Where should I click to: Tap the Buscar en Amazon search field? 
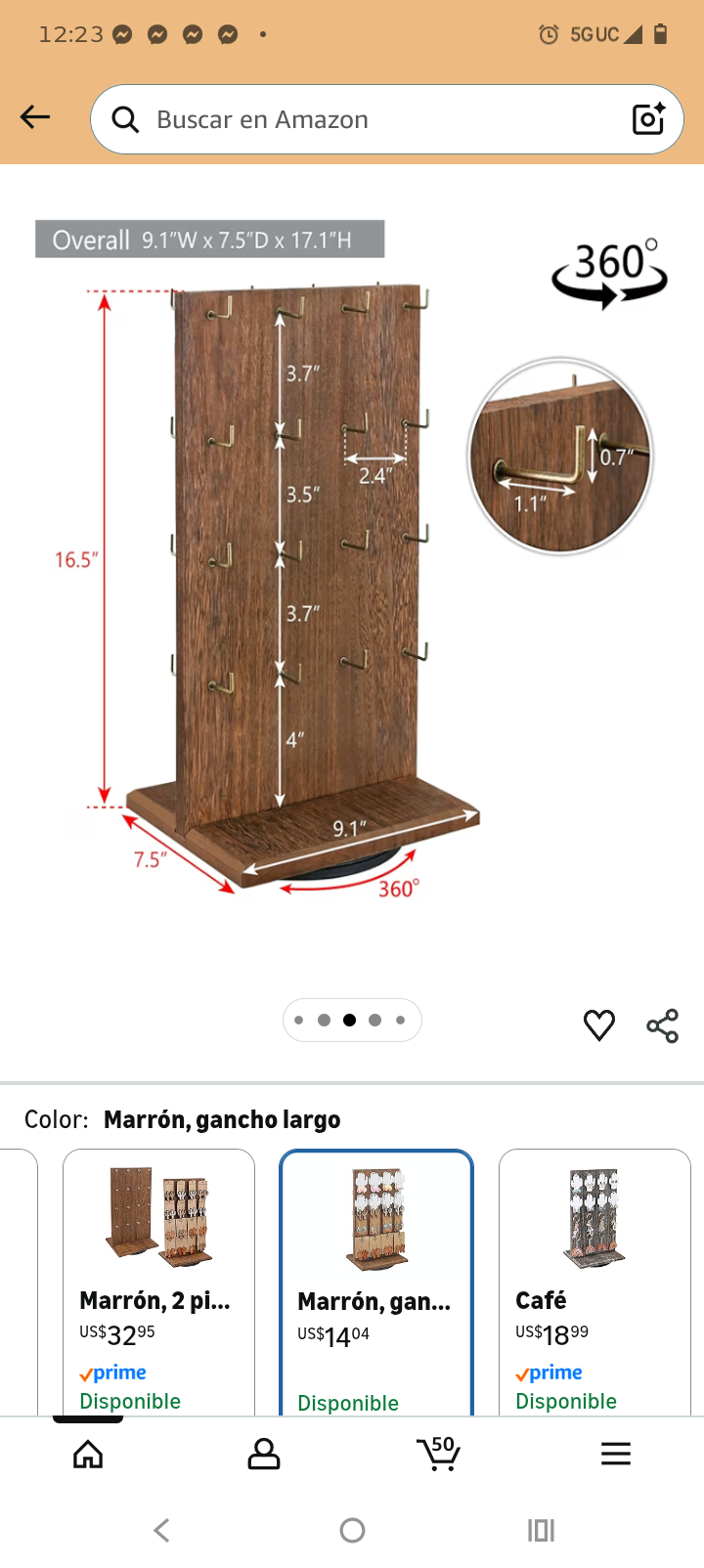(x=372, y=119)
